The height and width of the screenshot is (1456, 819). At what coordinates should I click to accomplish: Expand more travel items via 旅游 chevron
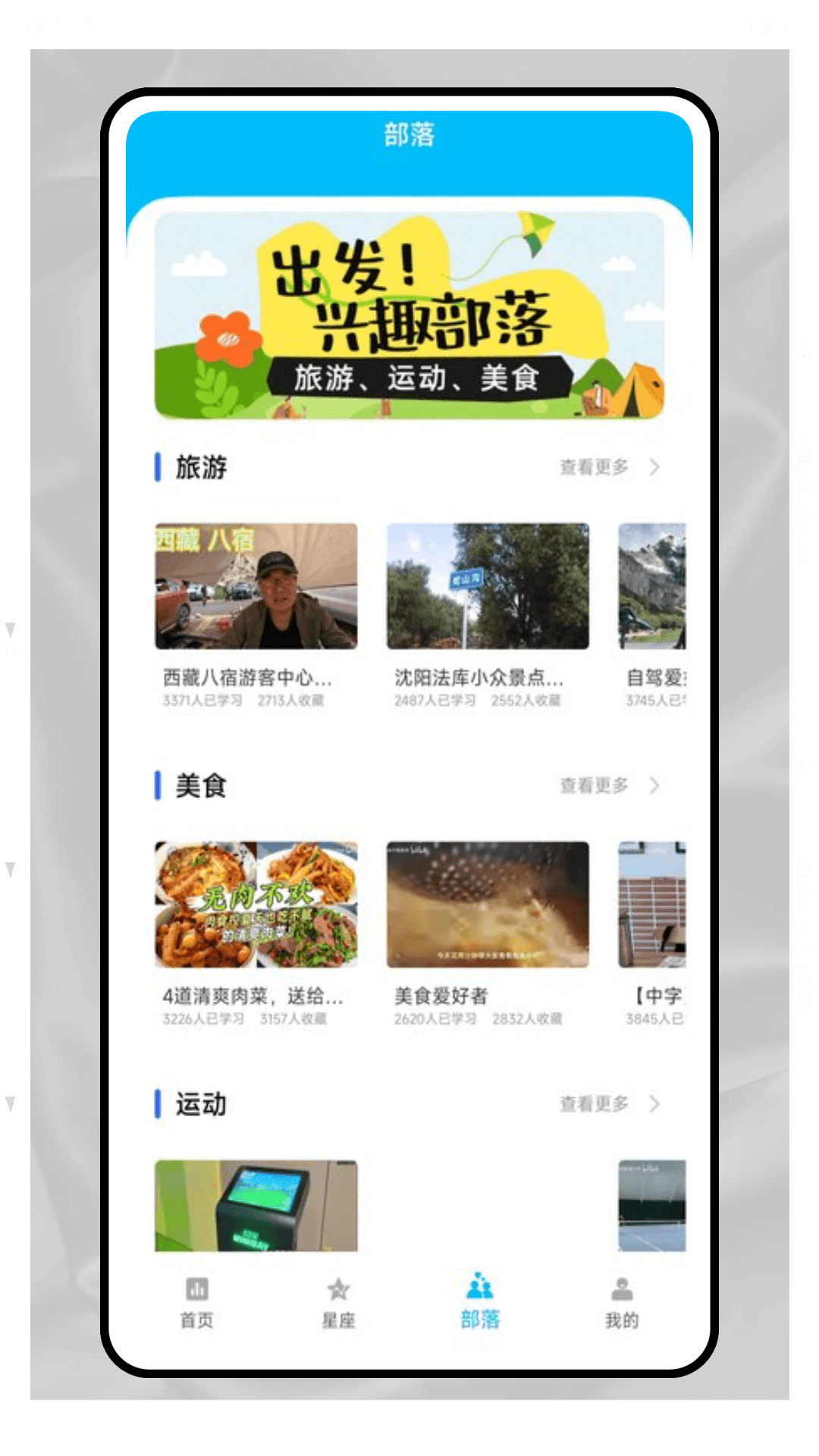point(657,468)
